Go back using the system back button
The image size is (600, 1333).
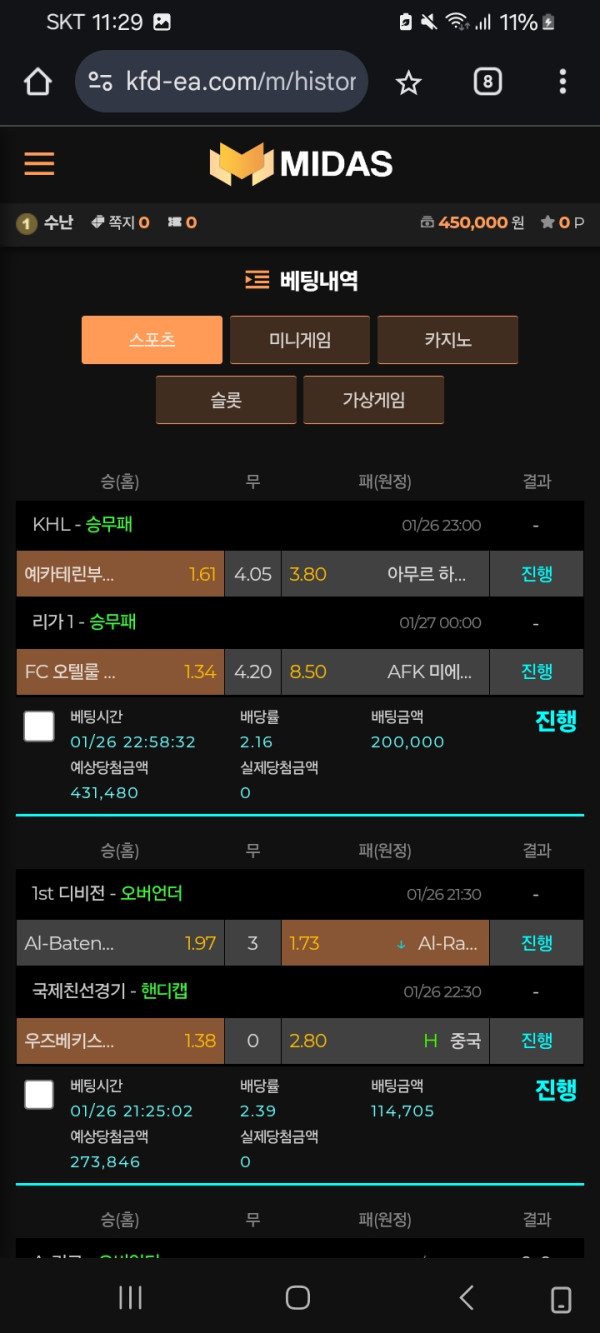(466, 1297)
